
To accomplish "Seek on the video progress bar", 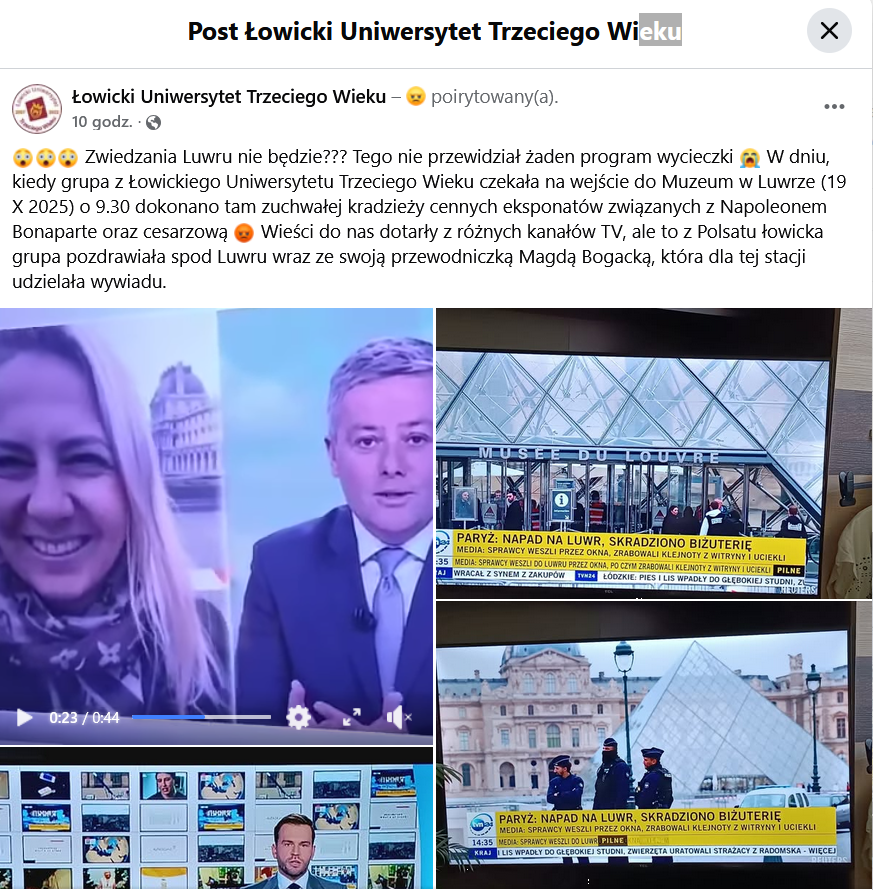I will [x=200, y=717].
